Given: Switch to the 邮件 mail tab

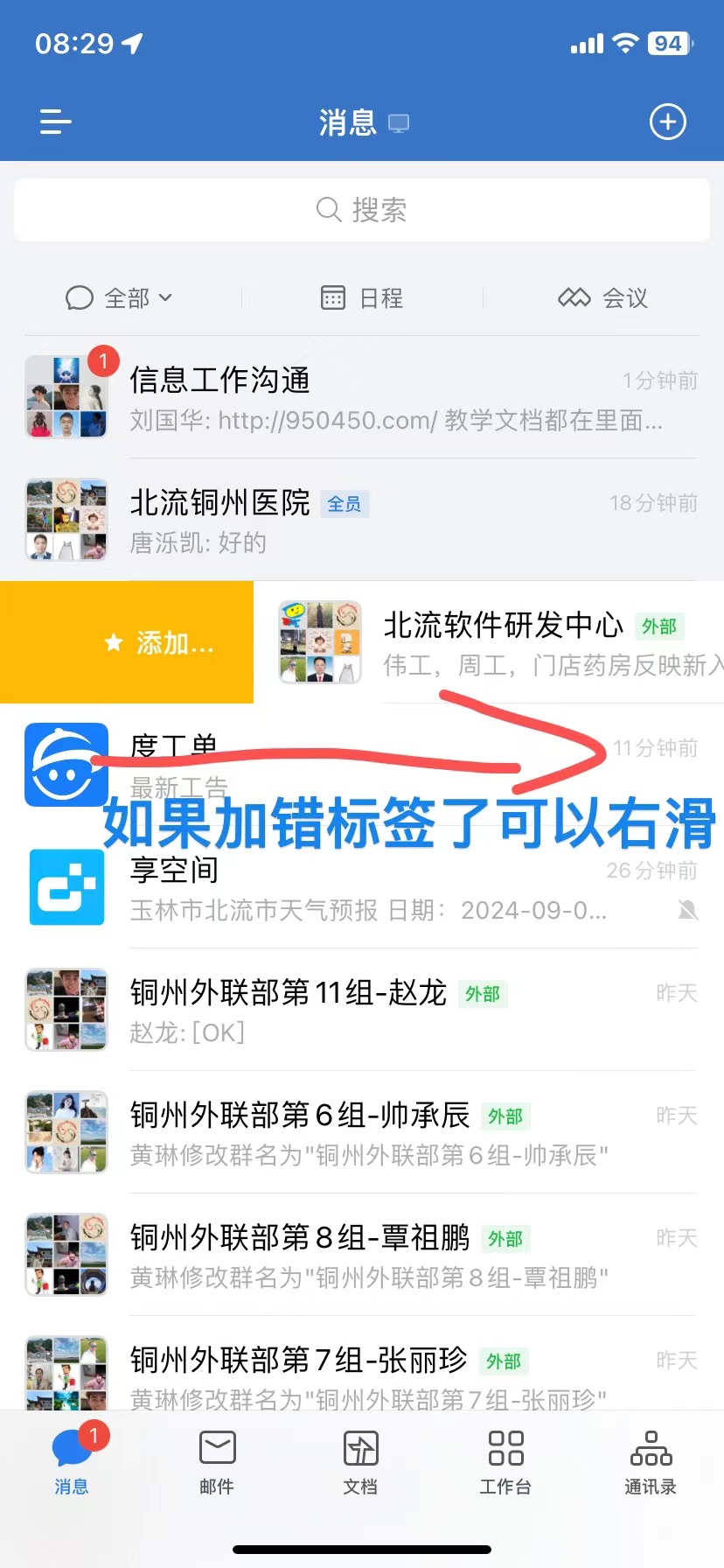Looking at the screenshot, I should [217, 1461].
